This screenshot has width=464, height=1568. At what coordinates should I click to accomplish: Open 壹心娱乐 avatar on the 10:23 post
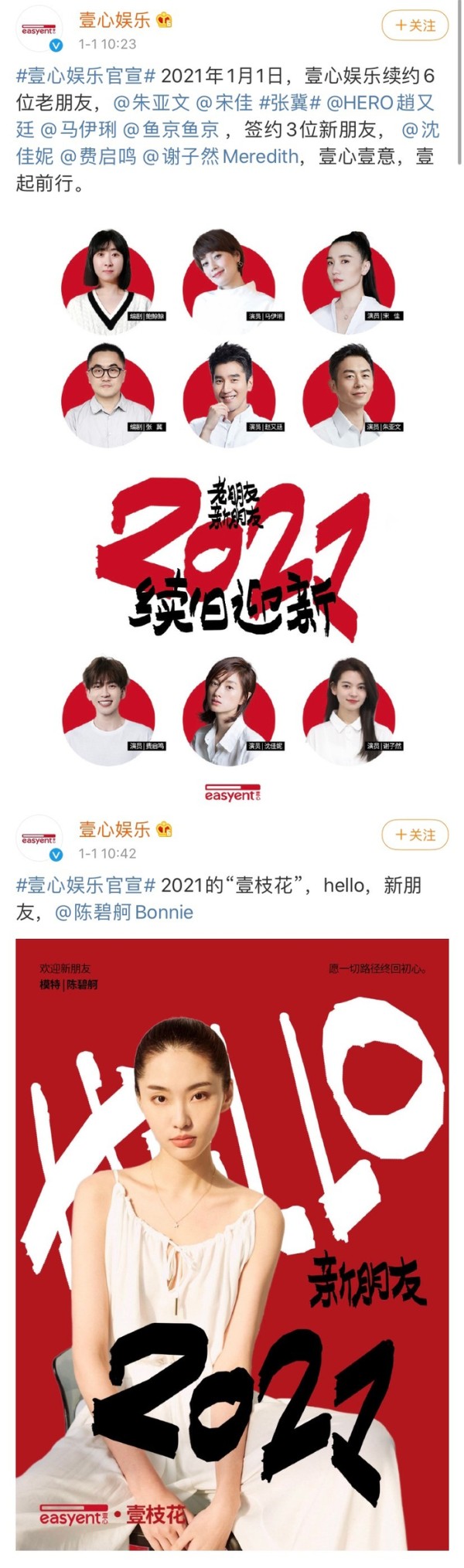(x=39, y=29)
